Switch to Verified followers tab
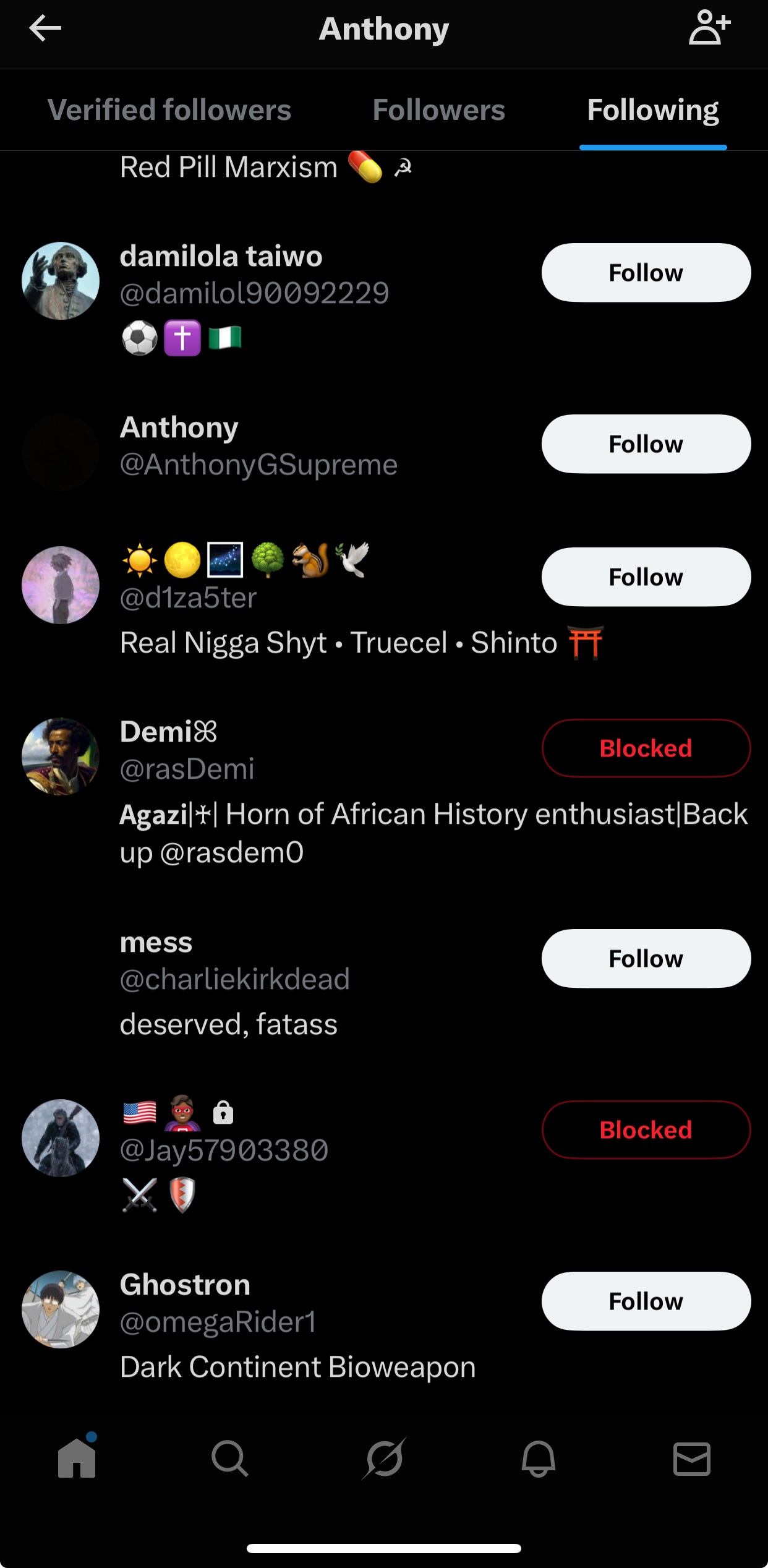Viewport: 768px width, 1568px height. point(169,110)
